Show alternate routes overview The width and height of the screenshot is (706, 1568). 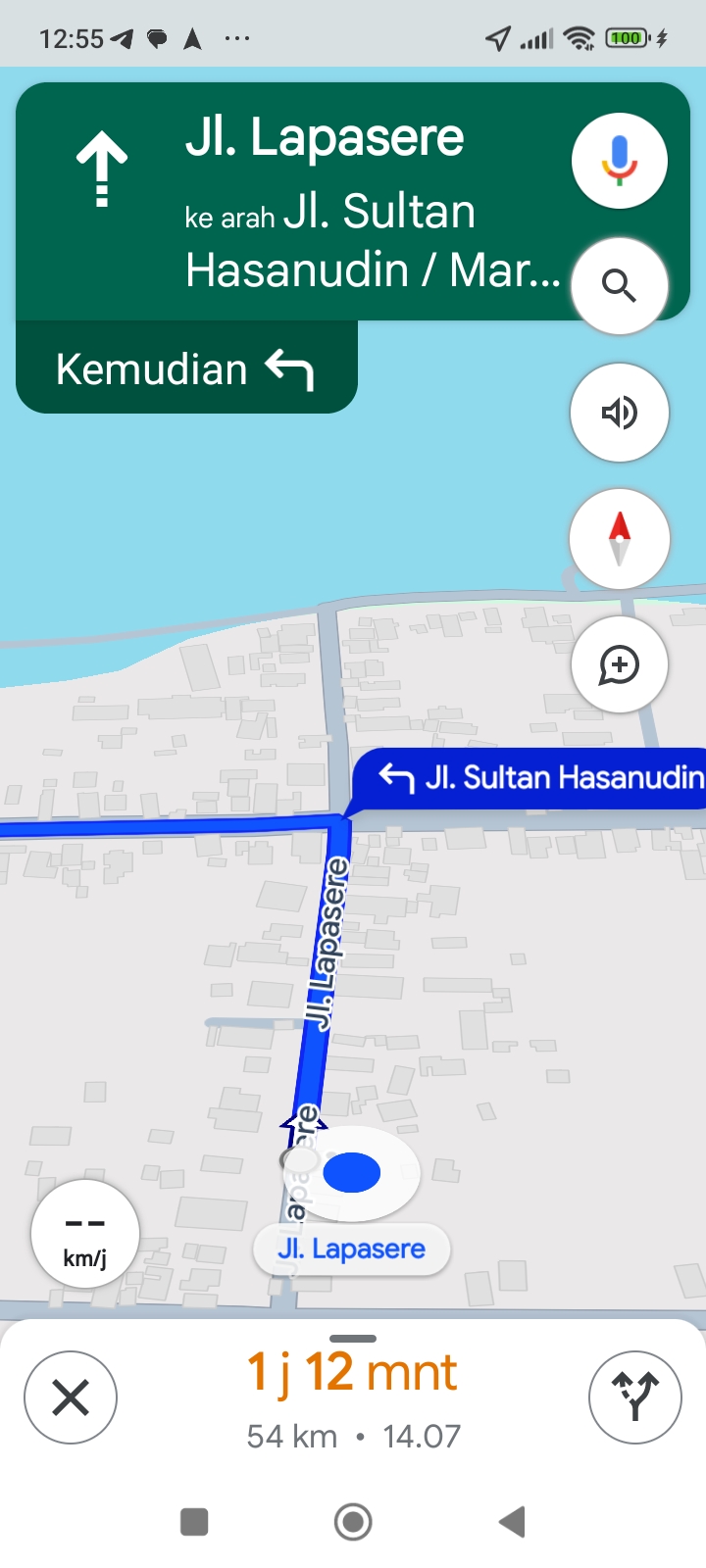(x=635, y=1397)
